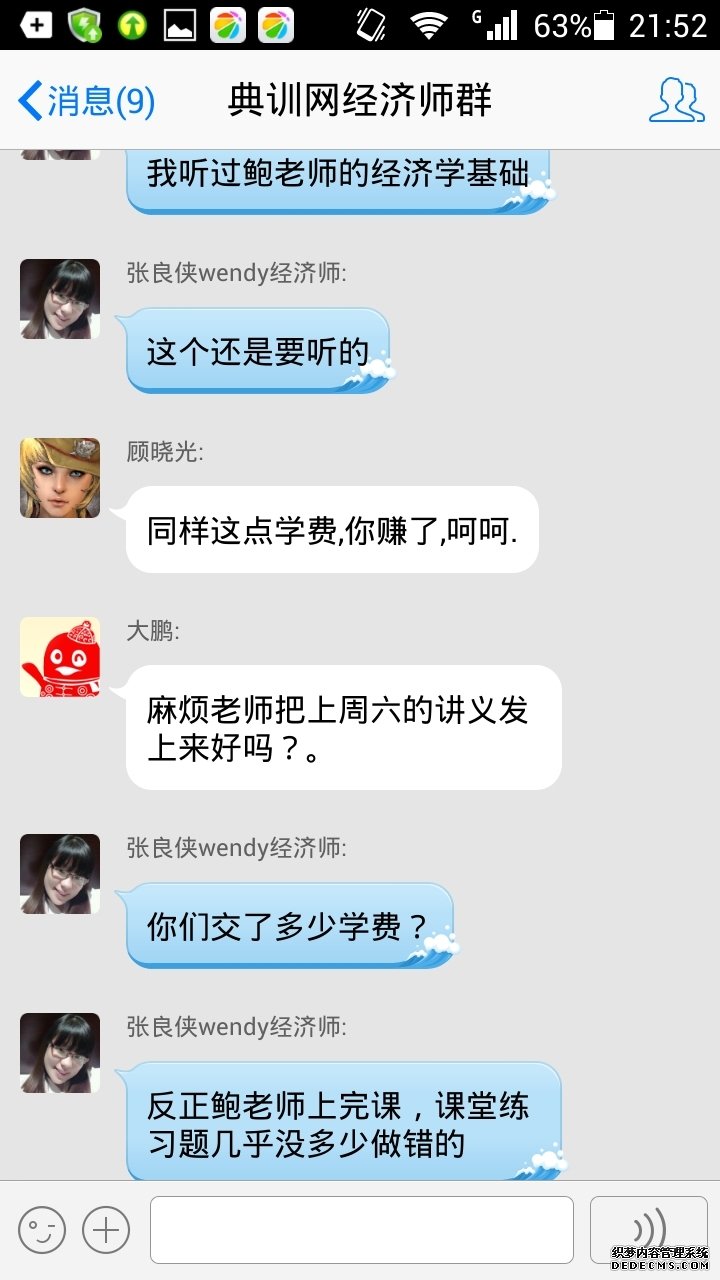Open 顾晓光's avatar profile
Viewport: 720px width, 1280px height.
coord(60,477)
